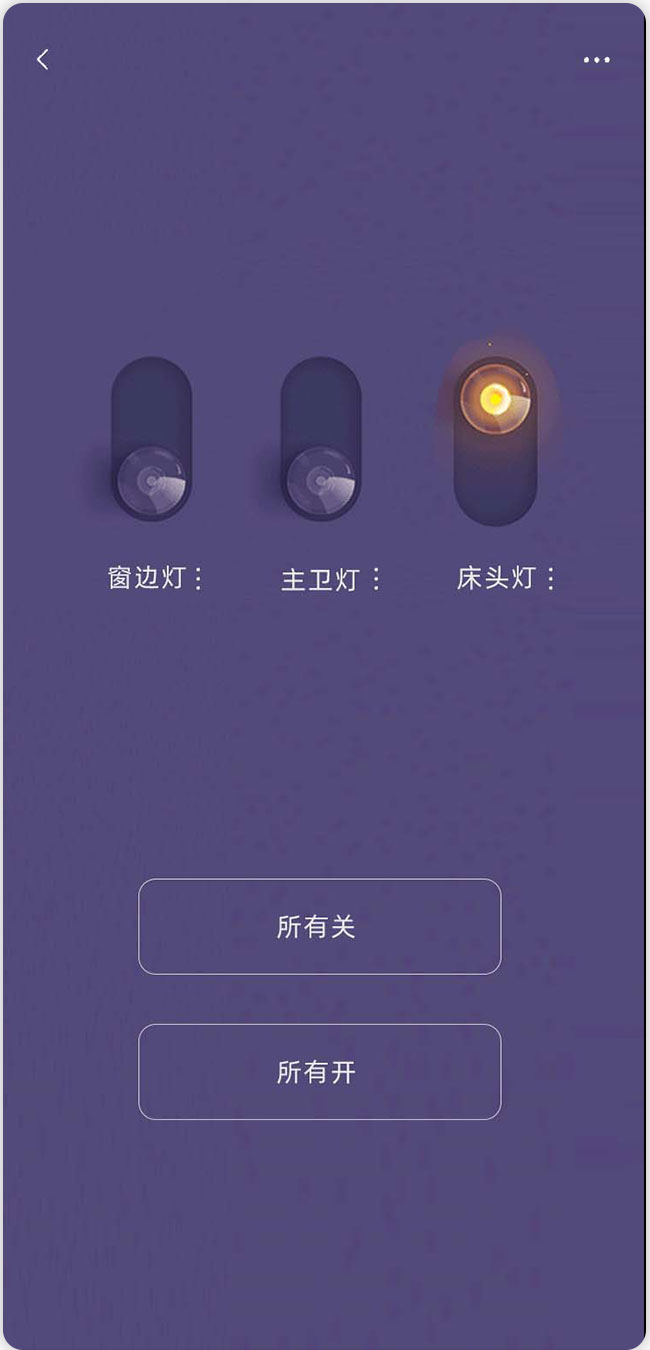Image resolution: width=650 pixels, height=1350 pixels.
Task: Open the three-dot overflow menu
Action: click(596, 60)
